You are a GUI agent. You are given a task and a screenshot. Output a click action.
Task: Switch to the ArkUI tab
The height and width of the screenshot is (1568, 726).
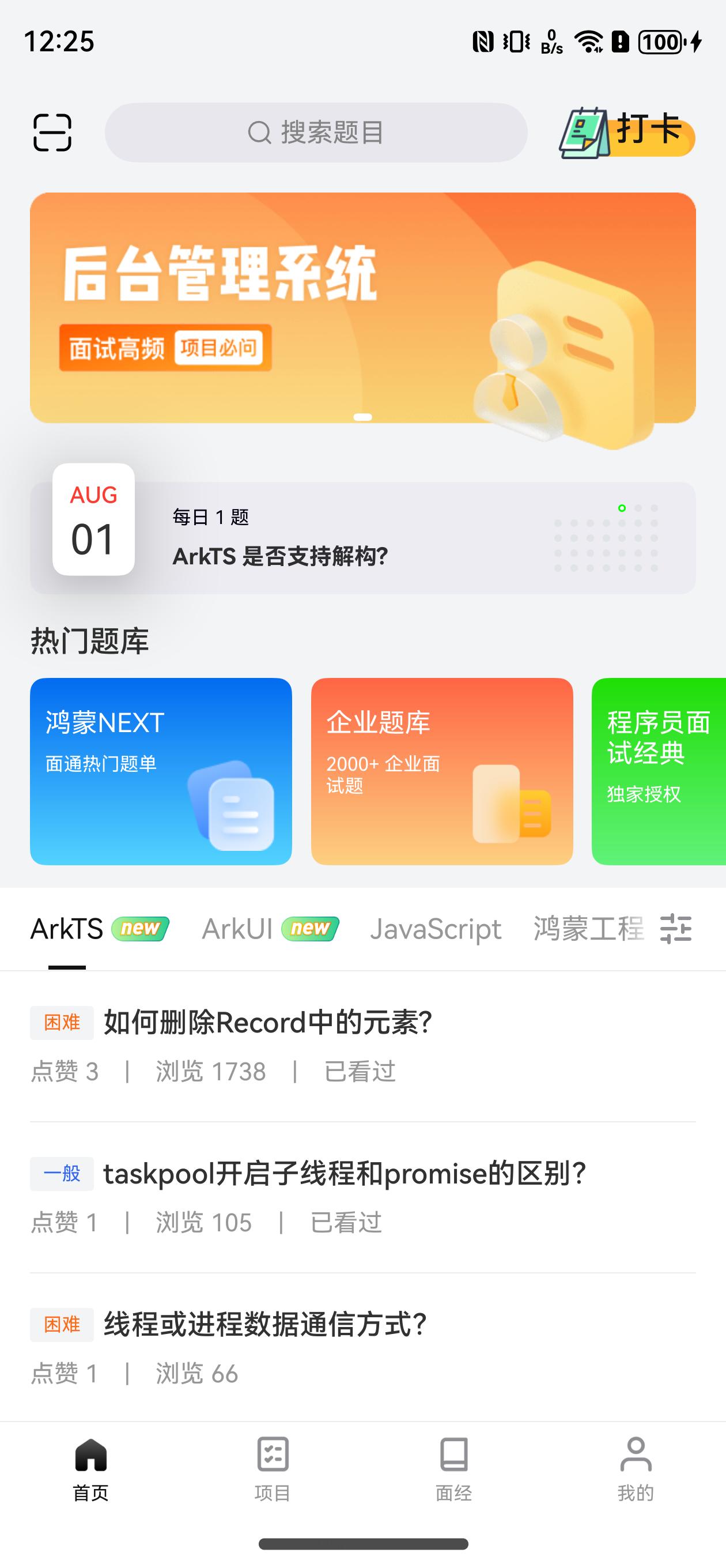[237, 929]
